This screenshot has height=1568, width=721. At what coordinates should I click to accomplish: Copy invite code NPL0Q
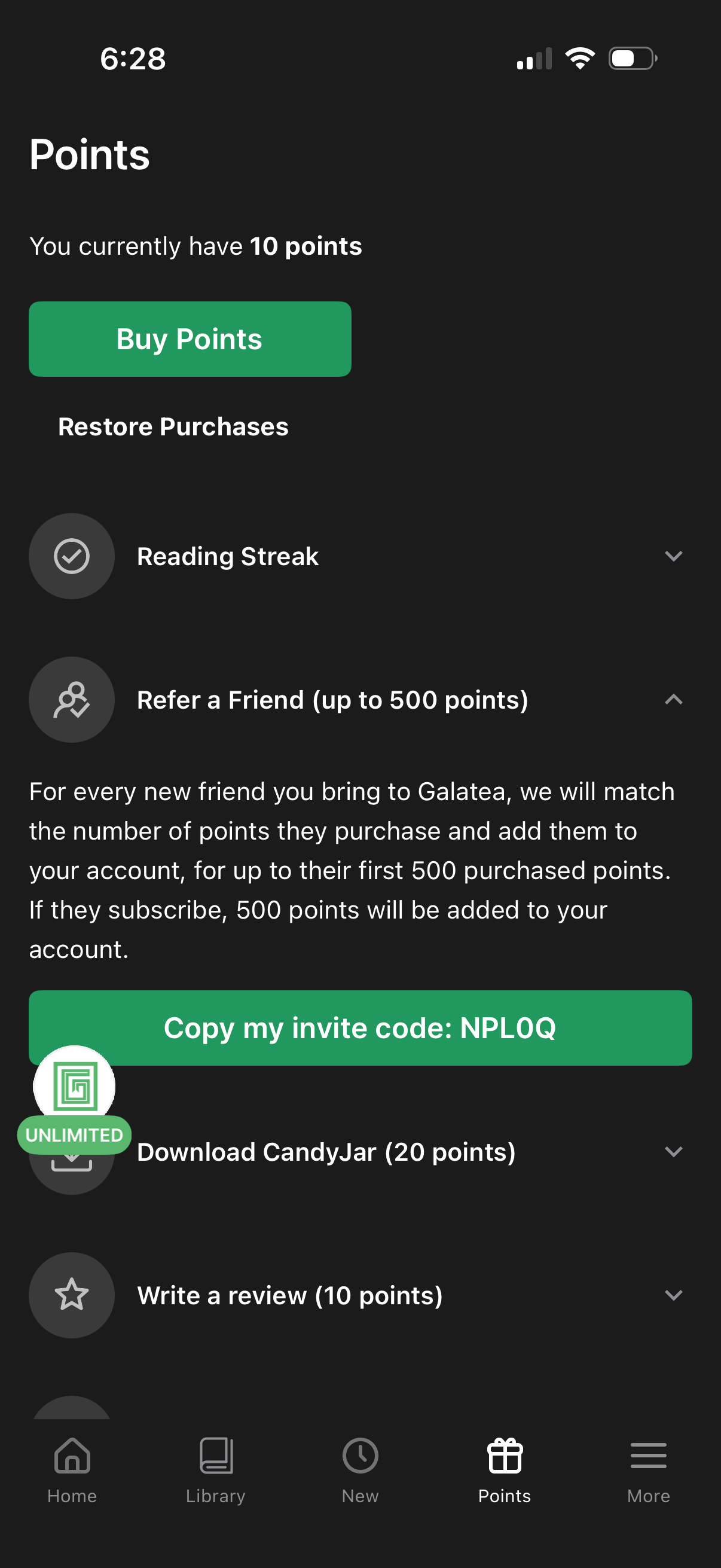click(x=360, y=1027)
